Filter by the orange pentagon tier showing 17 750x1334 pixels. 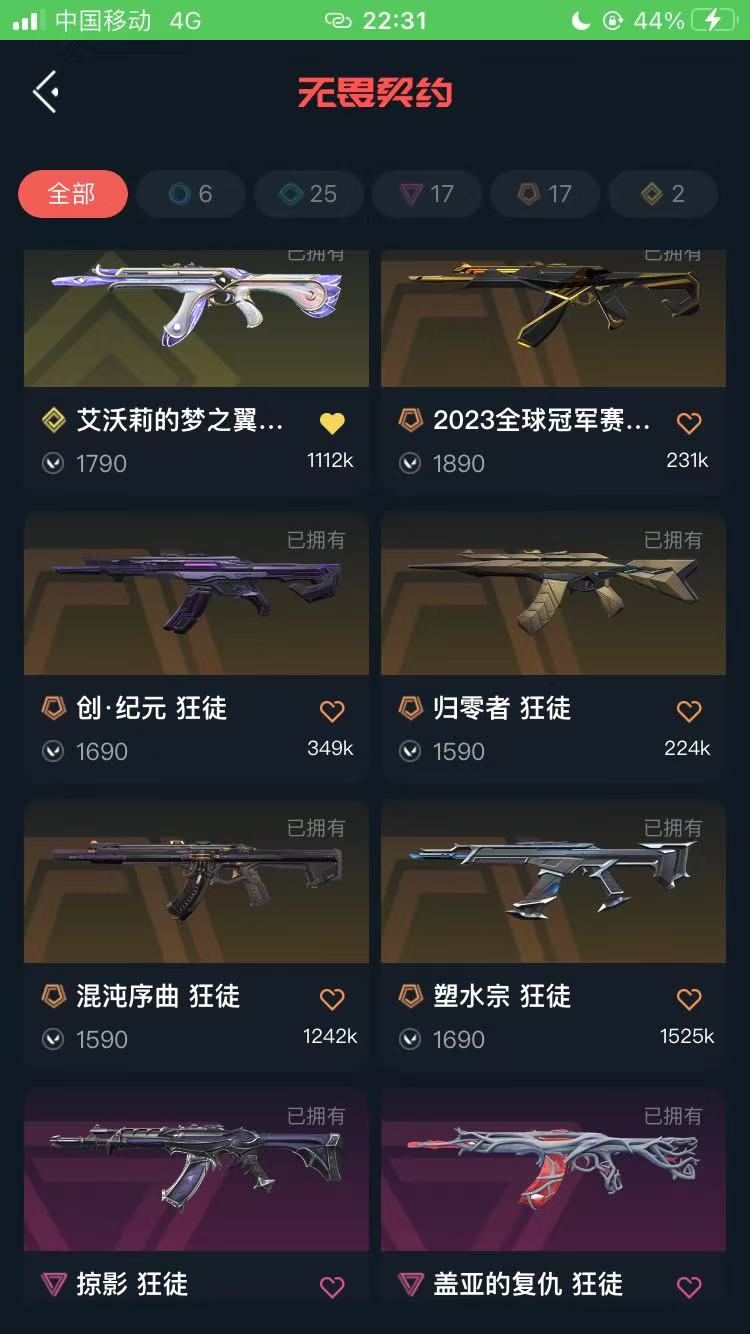coord(545,194)
